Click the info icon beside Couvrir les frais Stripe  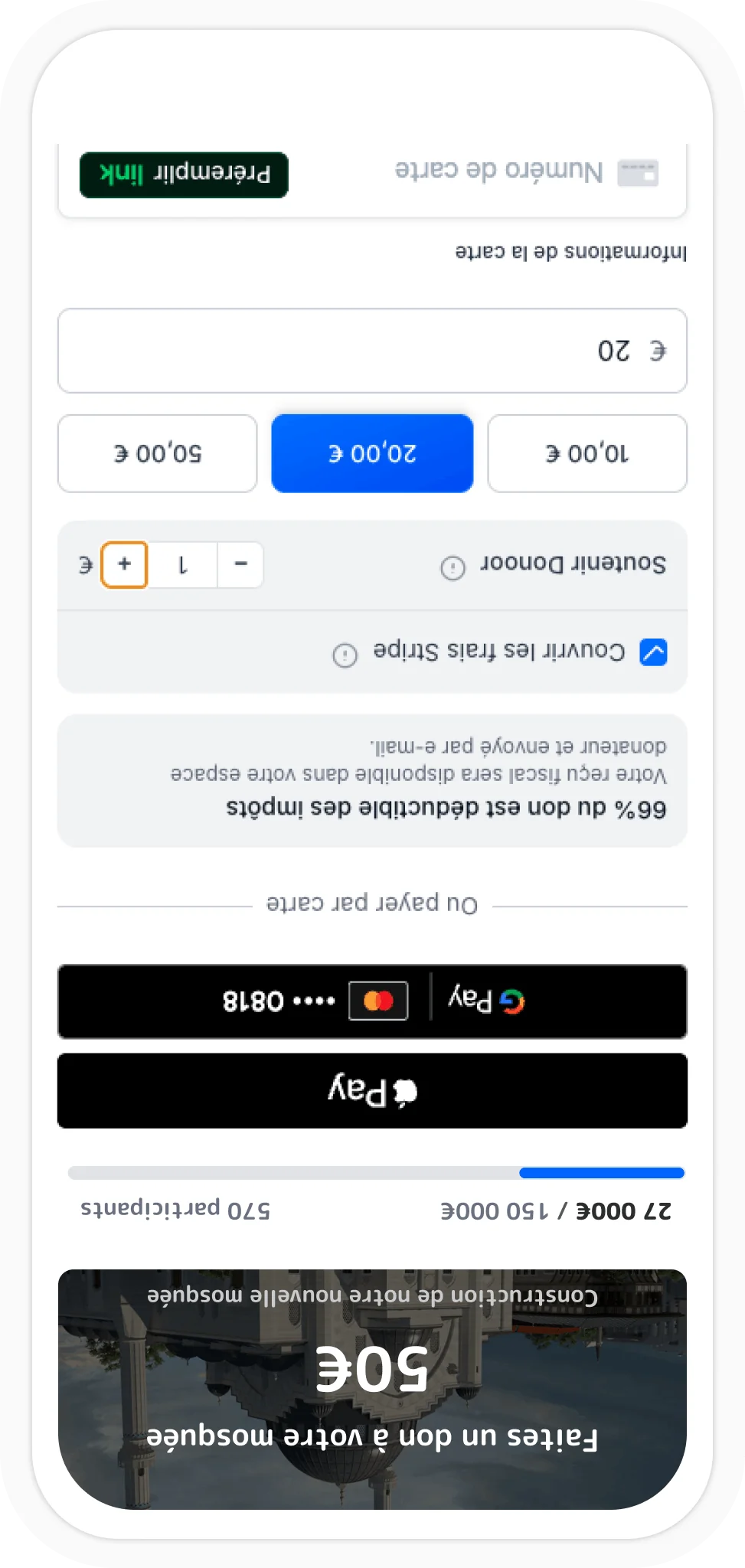345,653
